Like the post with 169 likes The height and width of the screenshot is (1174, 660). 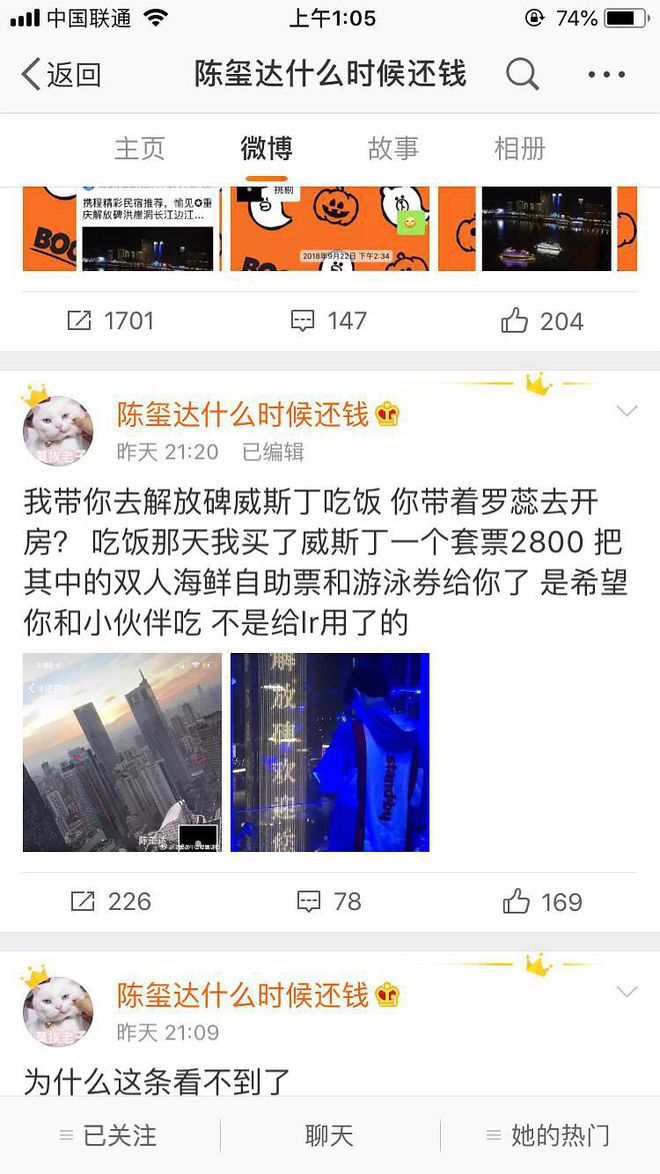coord(542,901)
